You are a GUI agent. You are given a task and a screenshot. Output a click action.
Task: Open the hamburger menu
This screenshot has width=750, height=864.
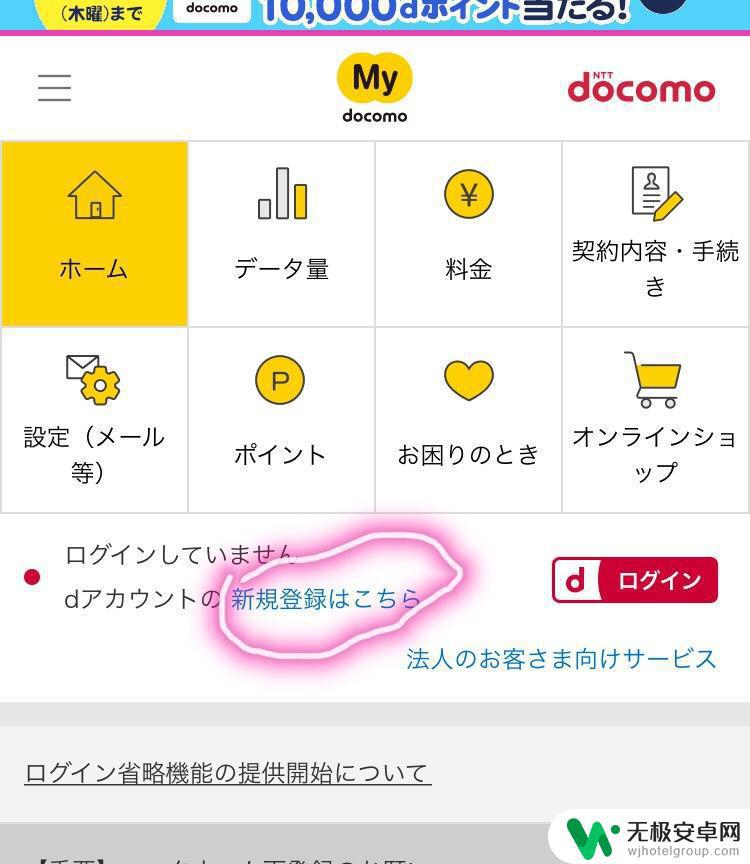tap(55, 88)
